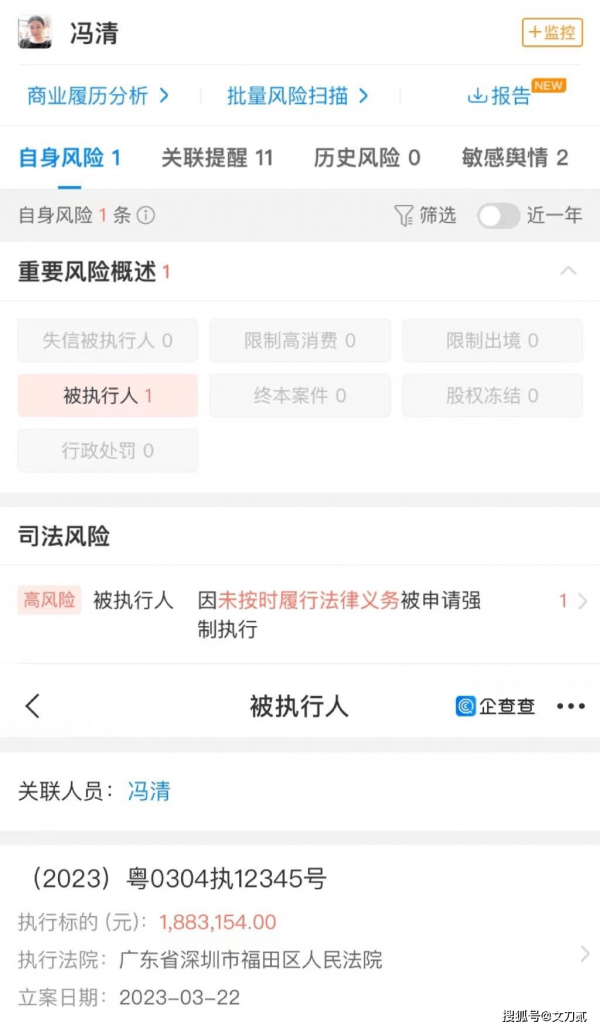This screenshot has height=1029, width=600.
Task: Tap the info icon beside 自身风险 1 条
Action: (x=146, y=215)
